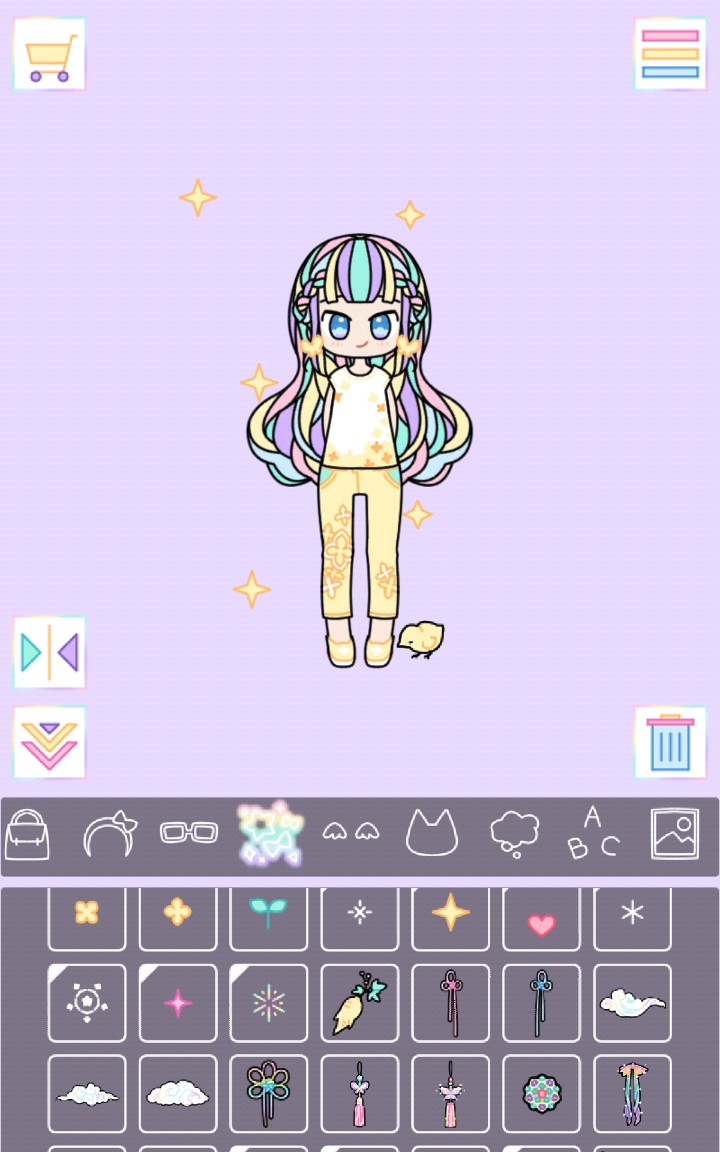Switch to the thought bubble category tab
The image size is (720, 1152).
(x=514, y=833)
